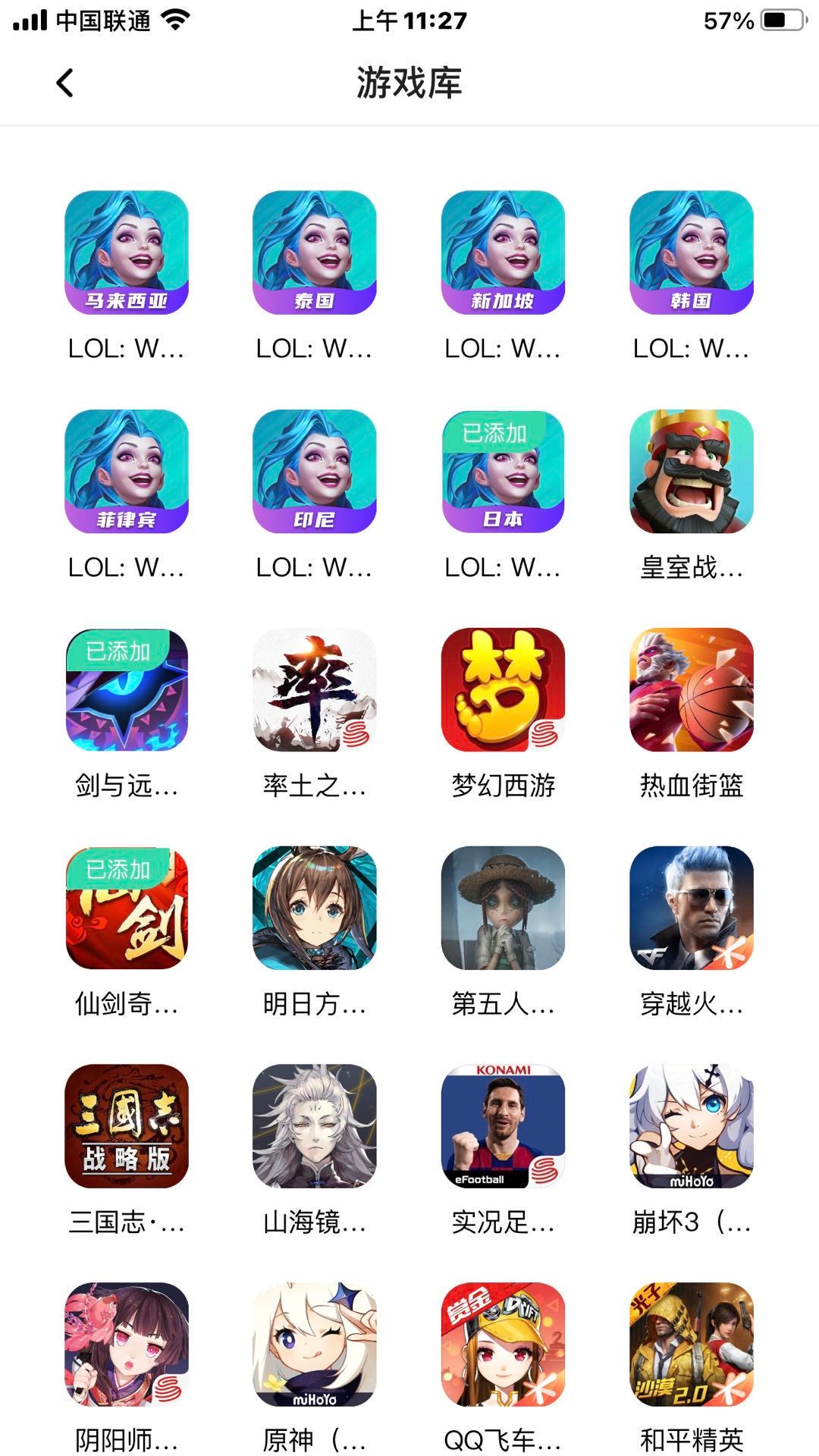The width and height of the screenshot is (819, 1456).
Task: Tap the 穿越火线 game icon
Action: click(x=691, y=908)
